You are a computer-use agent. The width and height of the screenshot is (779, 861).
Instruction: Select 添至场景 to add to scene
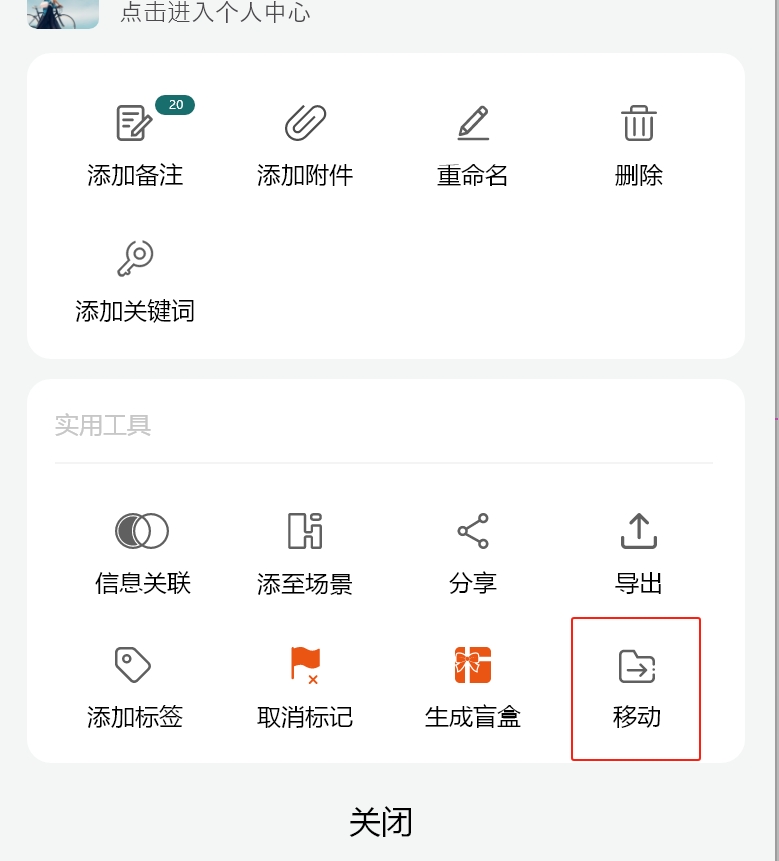click(x=305, y=553)
